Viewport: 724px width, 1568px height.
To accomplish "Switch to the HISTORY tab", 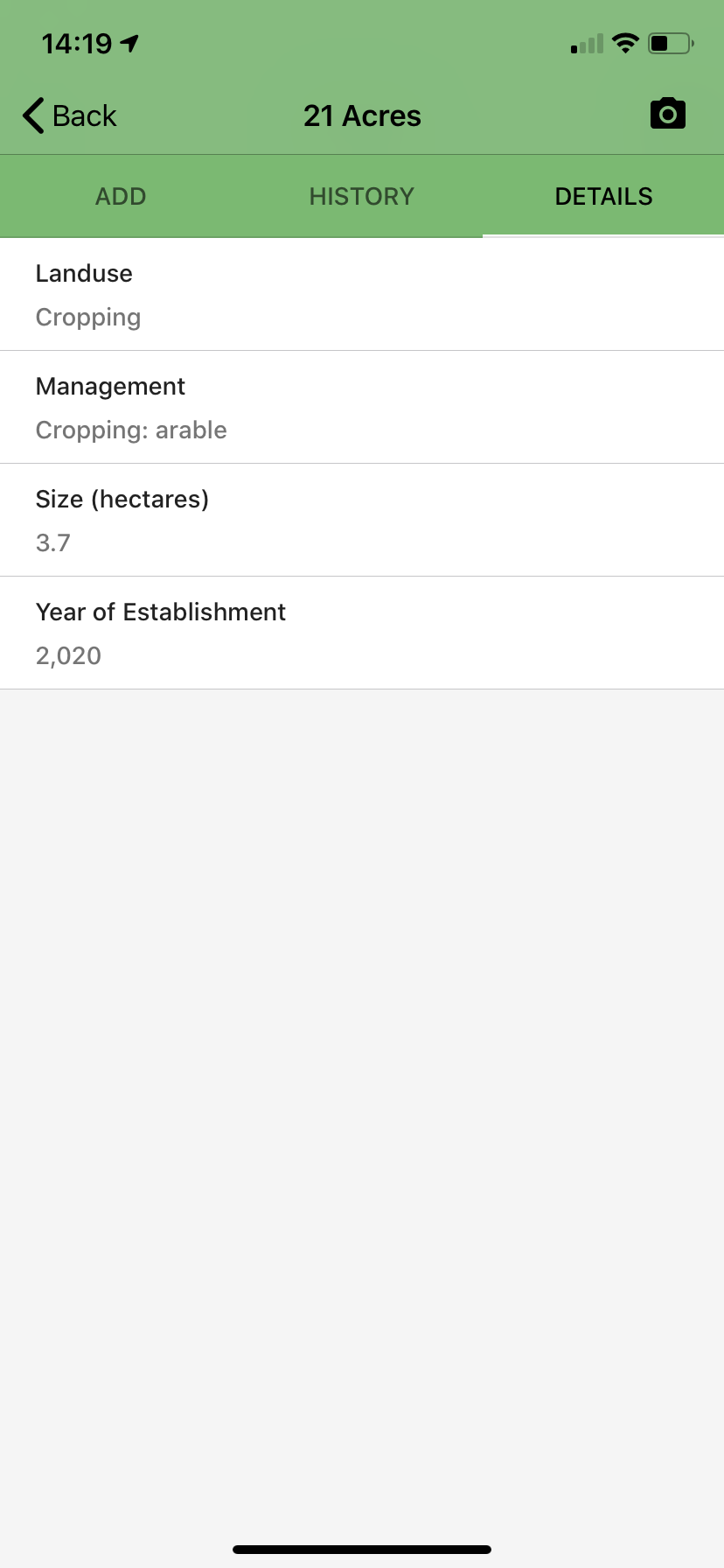I will pos(361,196).
